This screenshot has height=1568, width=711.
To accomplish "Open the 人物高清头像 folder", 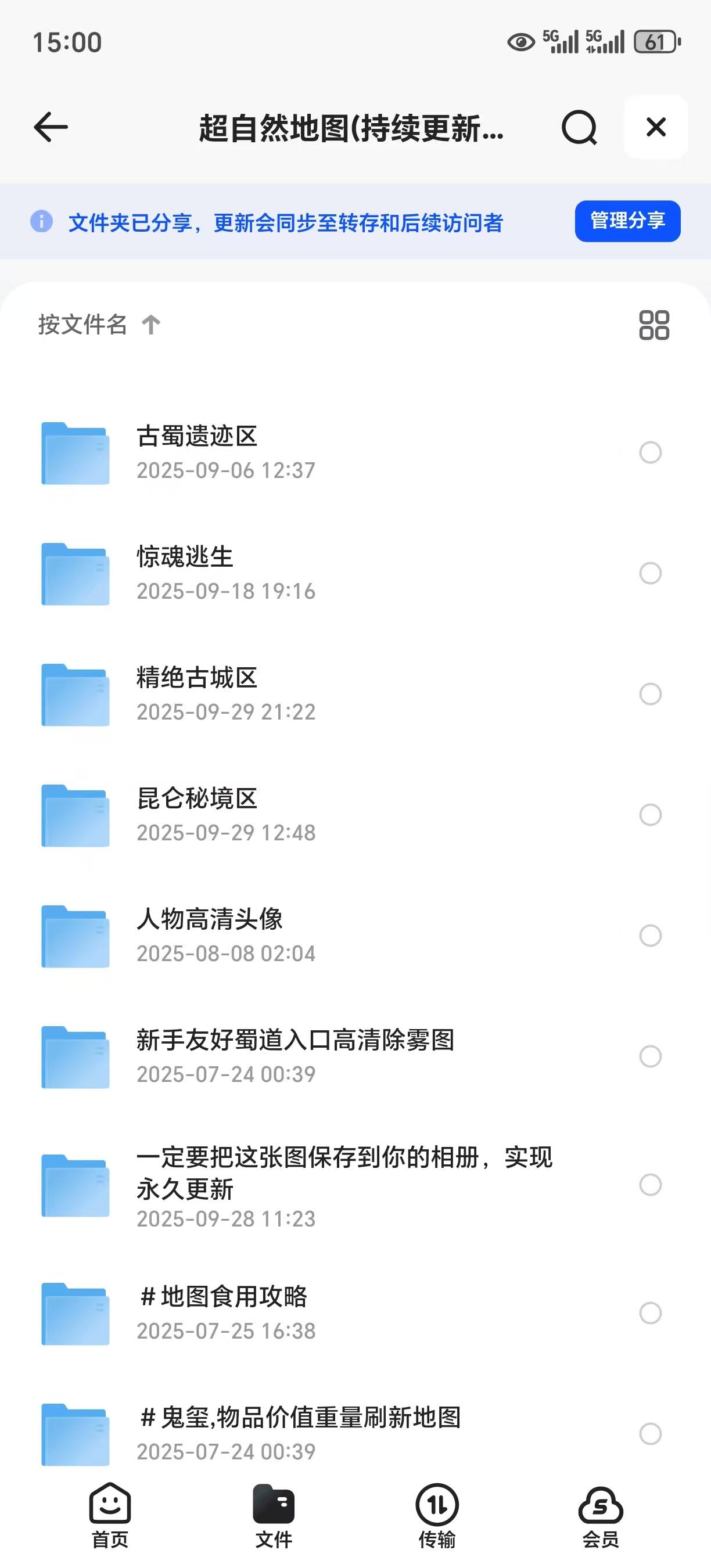I will [x=209, y=934].
